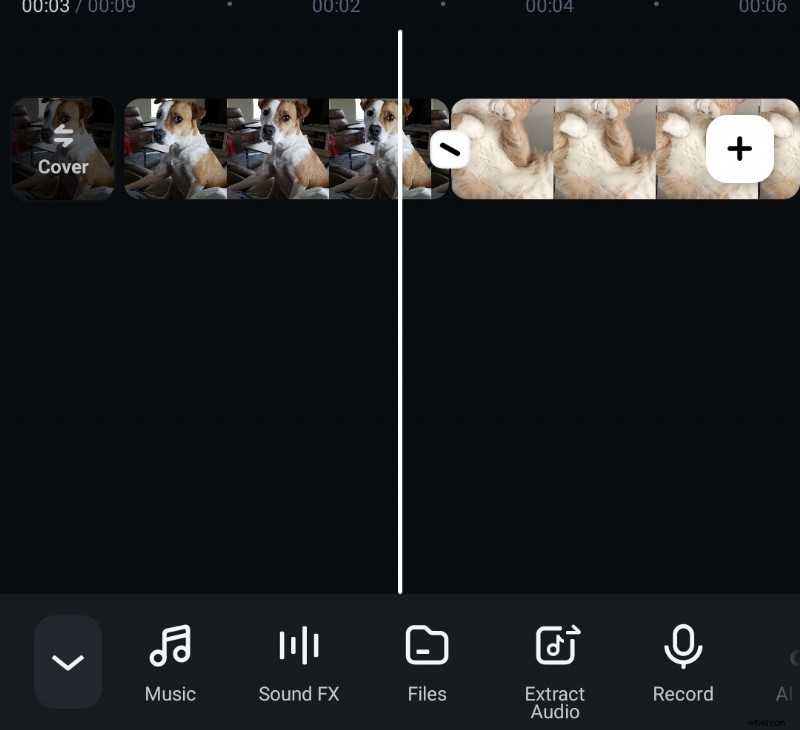
Task: Open Sound FX effects
Action: click(x=299, y=662)
